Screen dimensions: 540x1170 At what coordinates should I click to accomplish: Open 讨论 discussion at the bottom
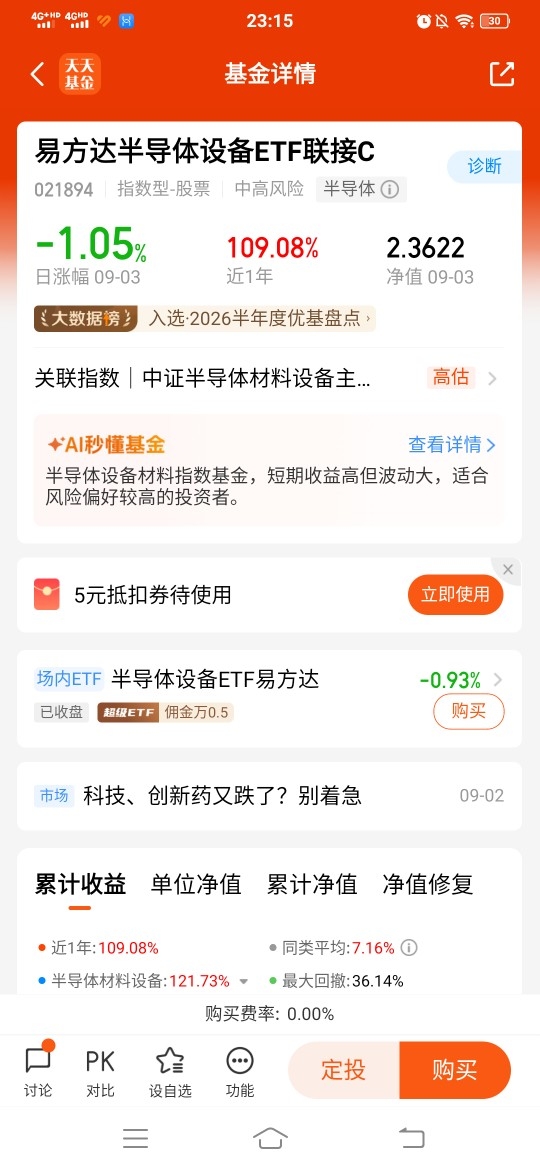[x=38, y=1071]
